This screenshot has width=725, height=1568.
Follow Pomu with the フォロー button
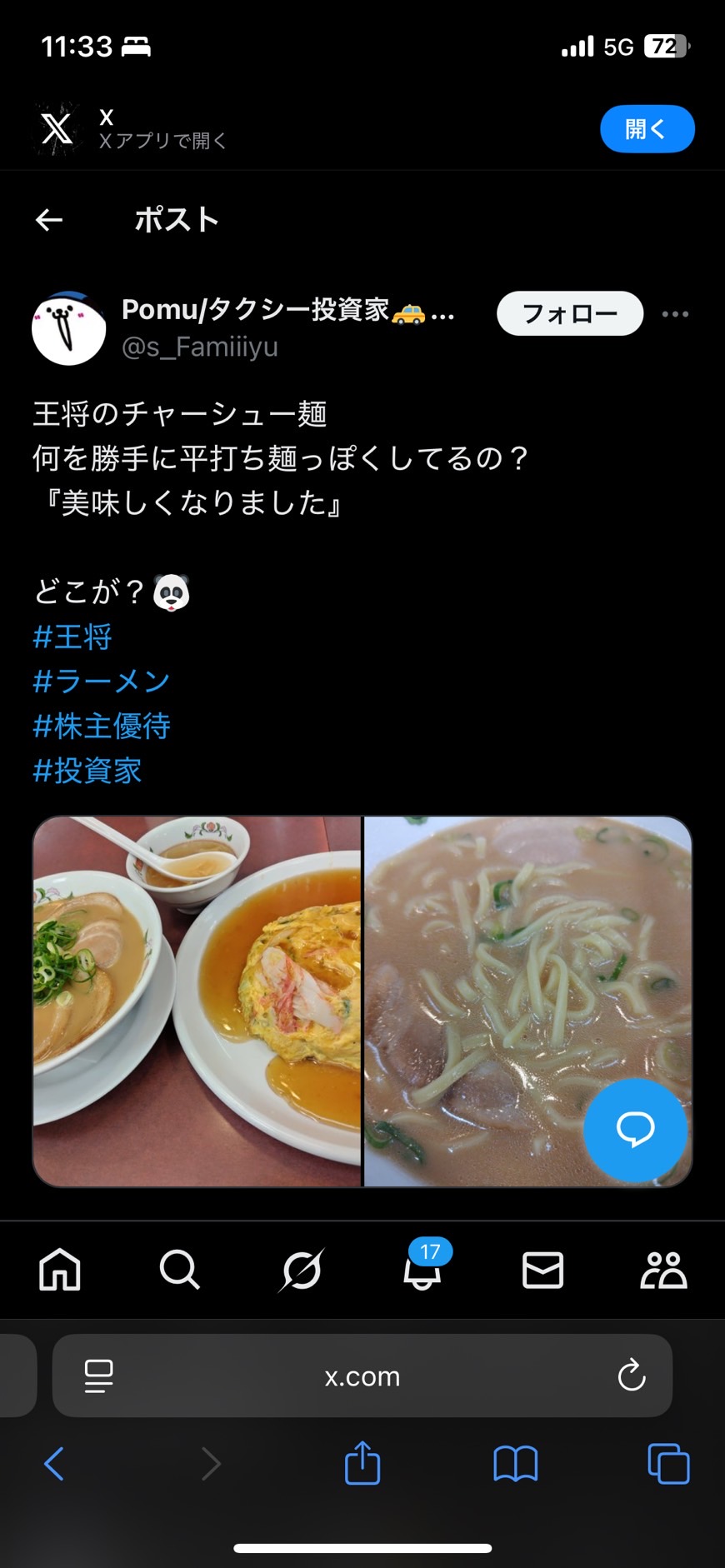pos(570,313)
